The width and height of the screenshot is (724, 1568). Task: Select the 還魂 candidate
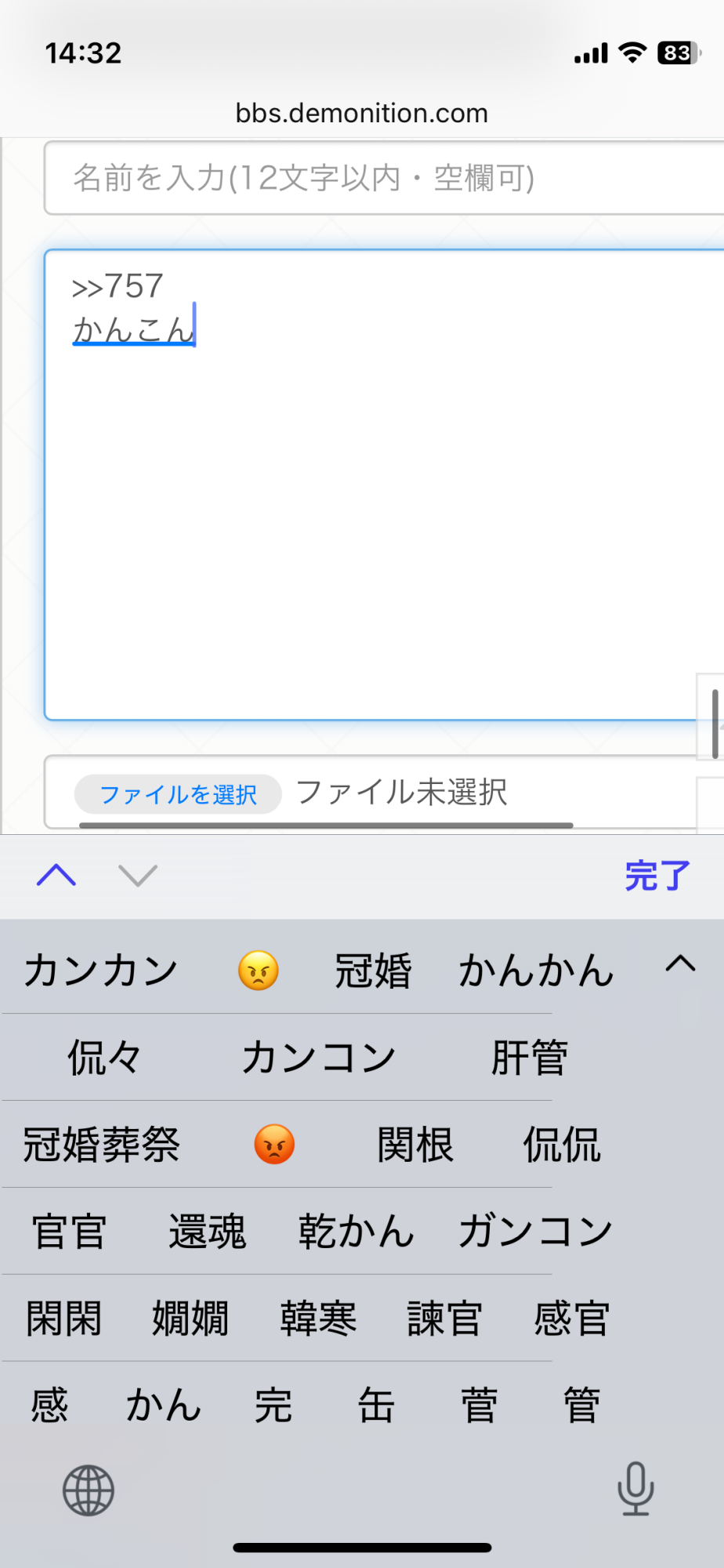[208, 1232]
